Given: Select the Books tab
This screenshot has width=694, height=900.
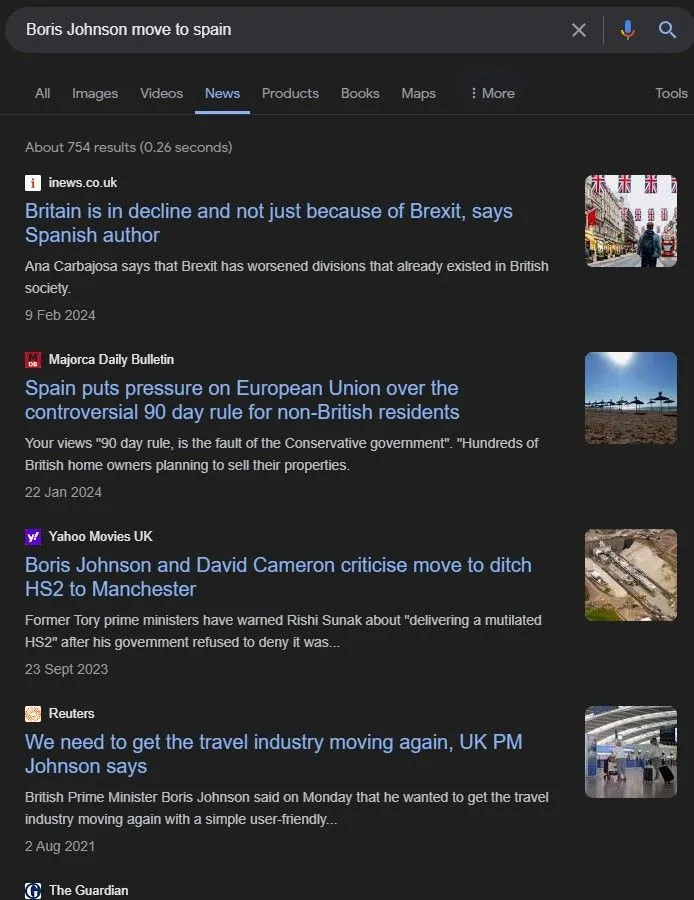Looking at the screenshot, I should click(x=360, y=93).
